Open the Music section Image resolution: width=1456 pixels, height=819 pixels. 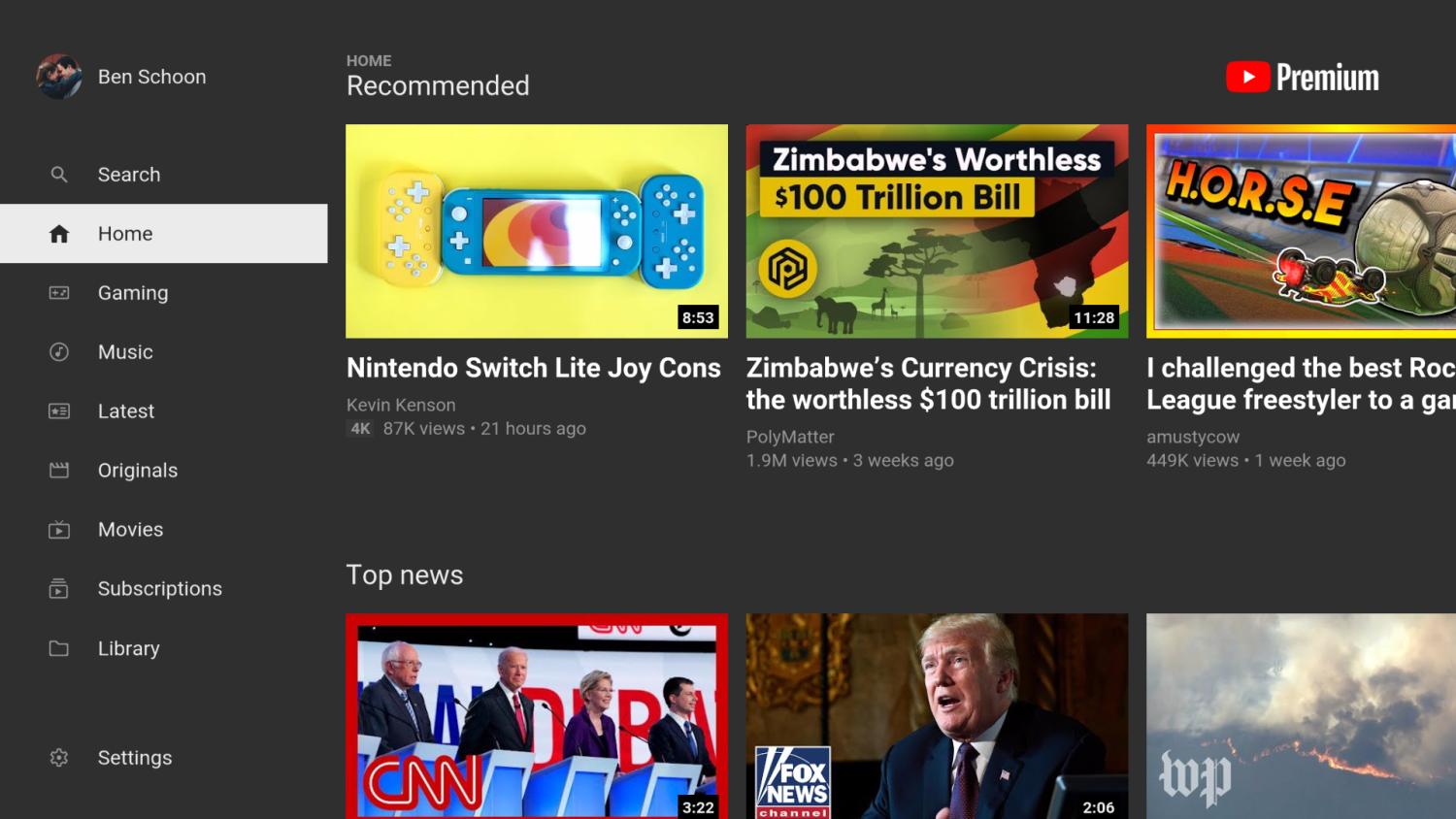coord(125,352)
